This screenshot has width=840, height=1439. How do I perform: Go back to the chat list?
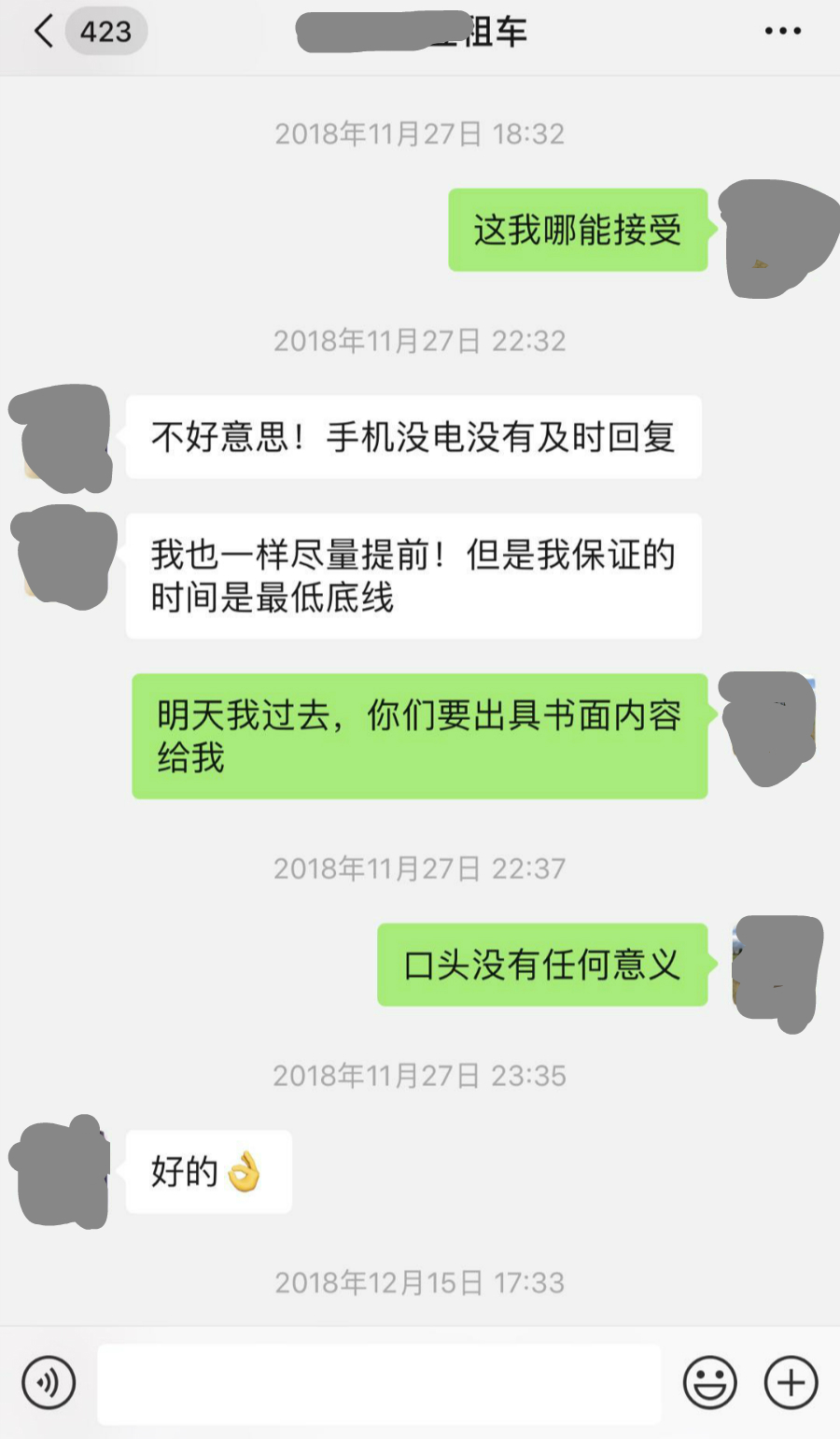tap(44, 32)
